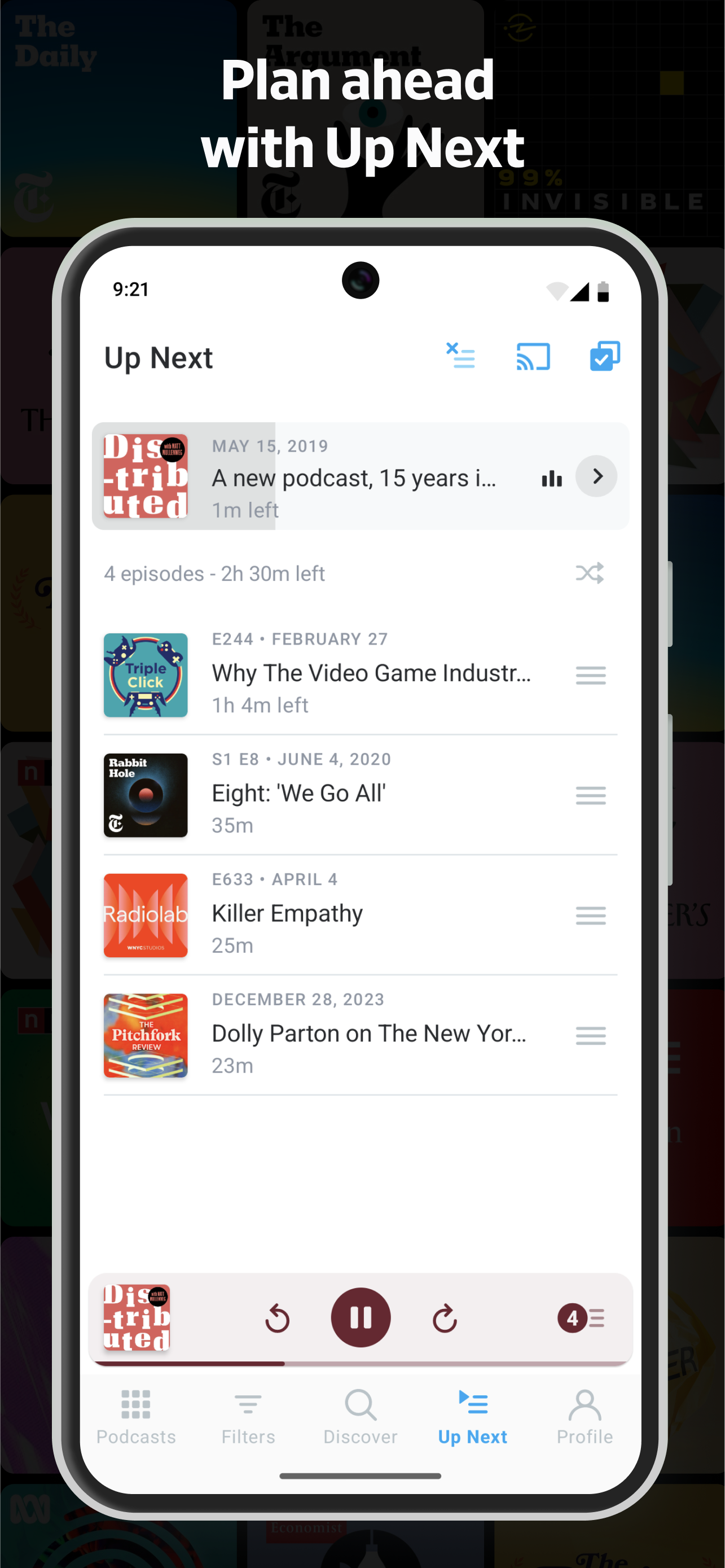This screenshot has height=1568, width=725.
Task: Pause the Distributed episode
Action: point(361,1318)
